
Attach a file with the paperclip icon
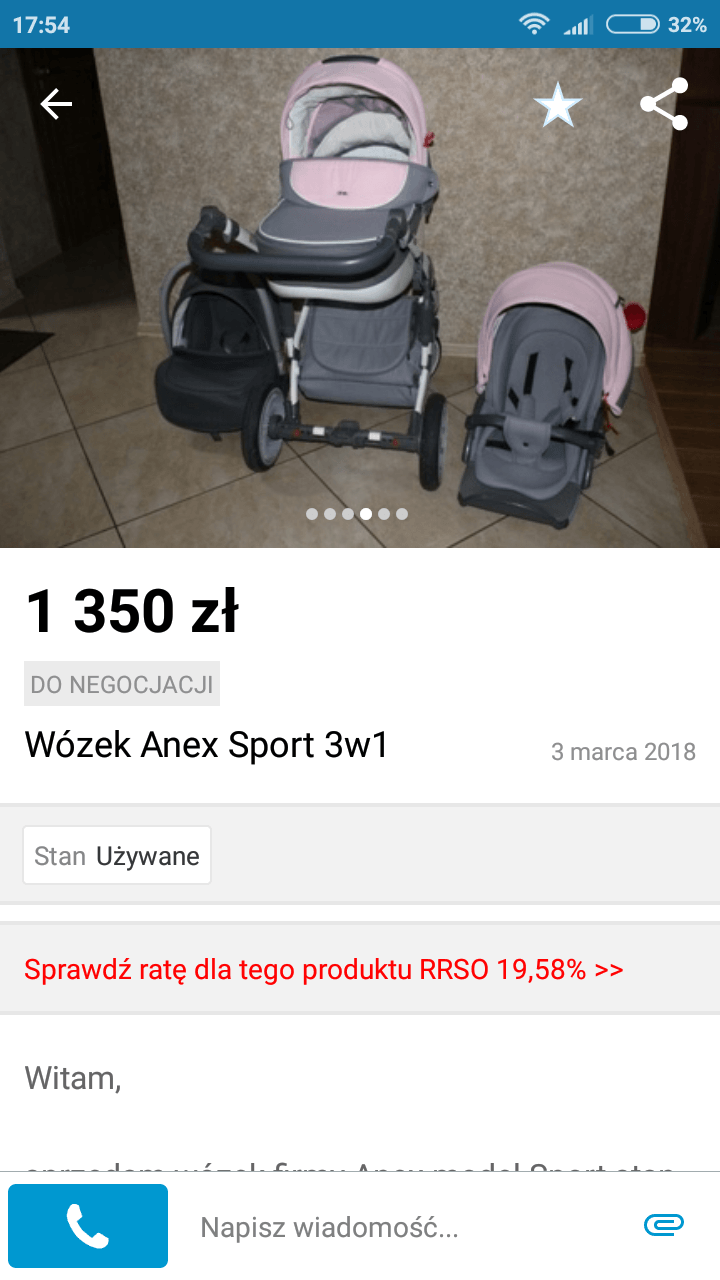(x=663, y=1225)
